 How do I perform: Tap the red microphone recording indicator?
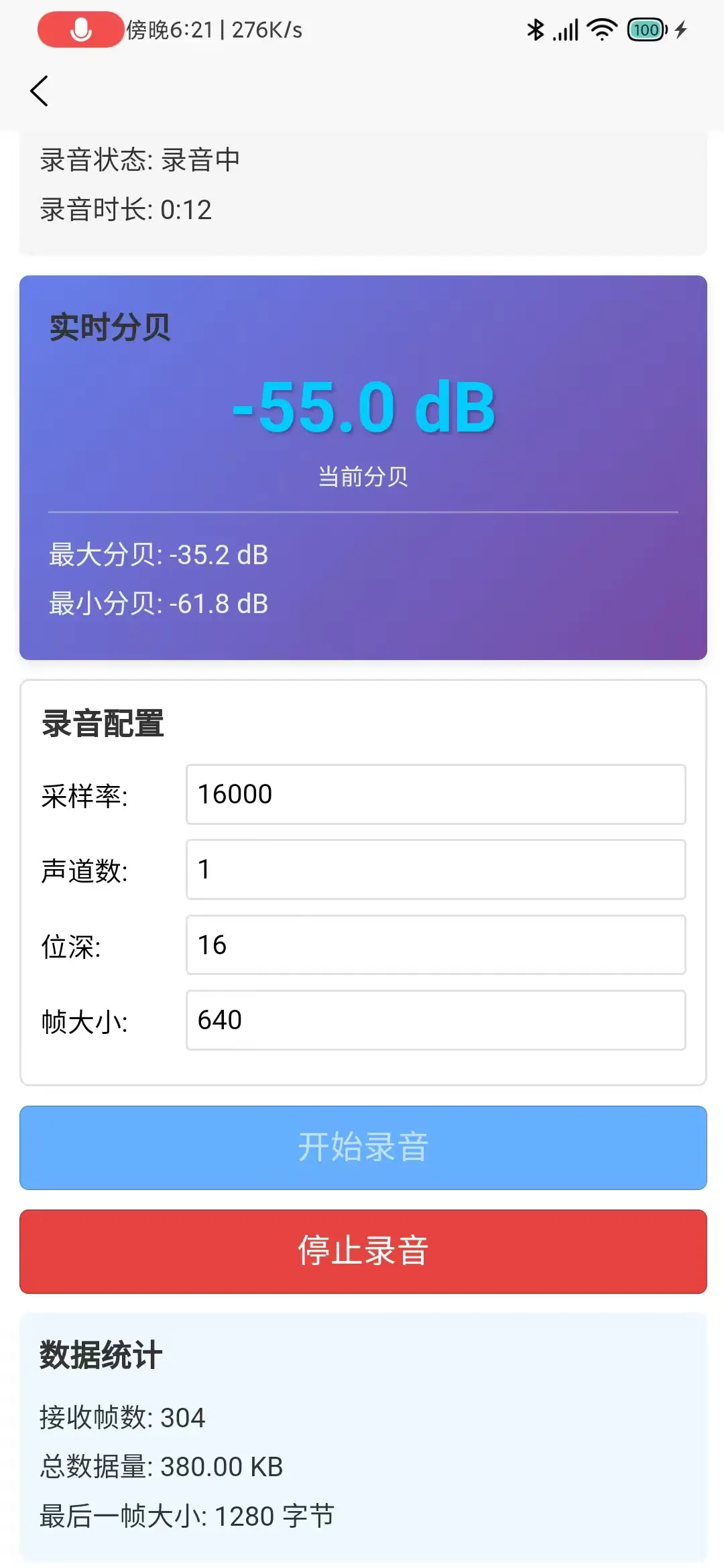[x=81, y=29]
